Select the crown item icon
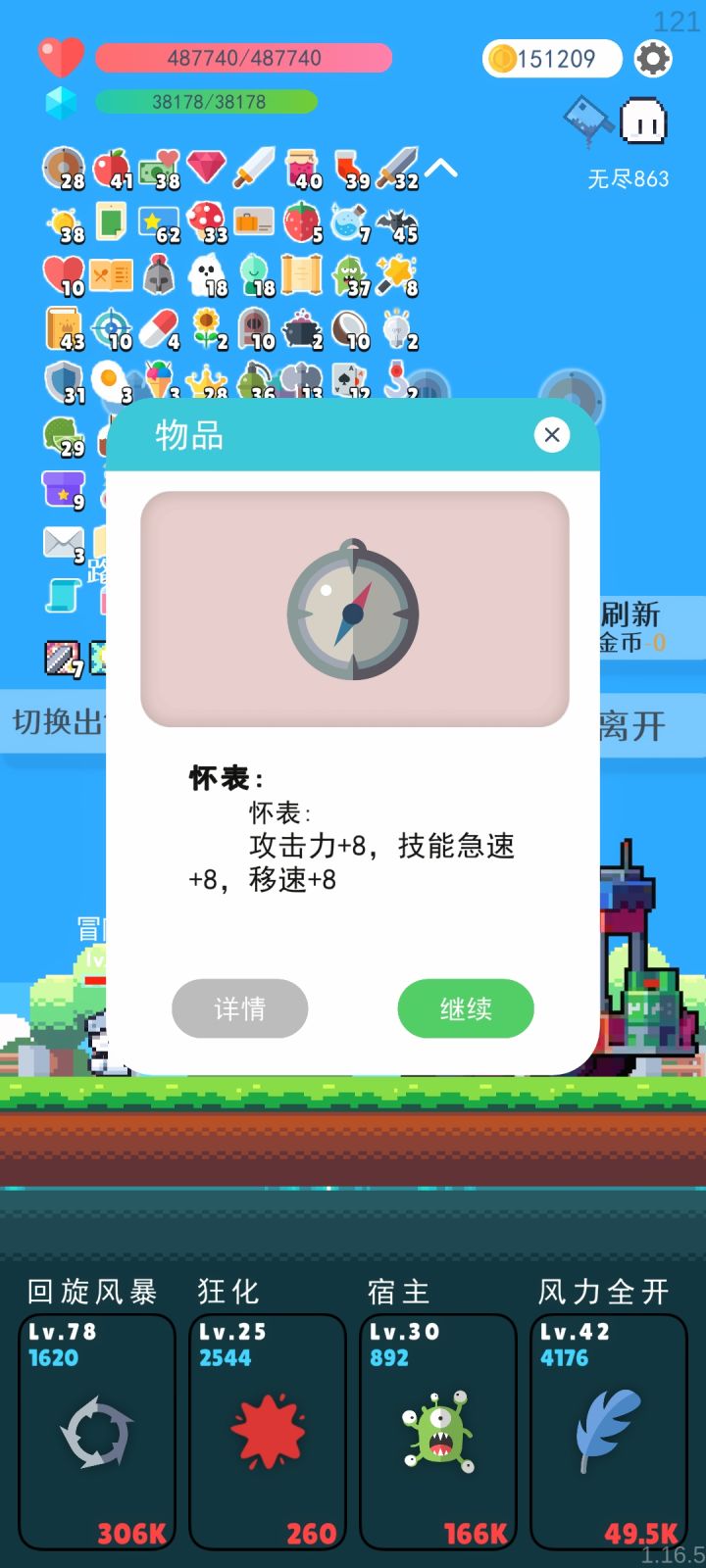706x1568 pixels. pos(204,382)
